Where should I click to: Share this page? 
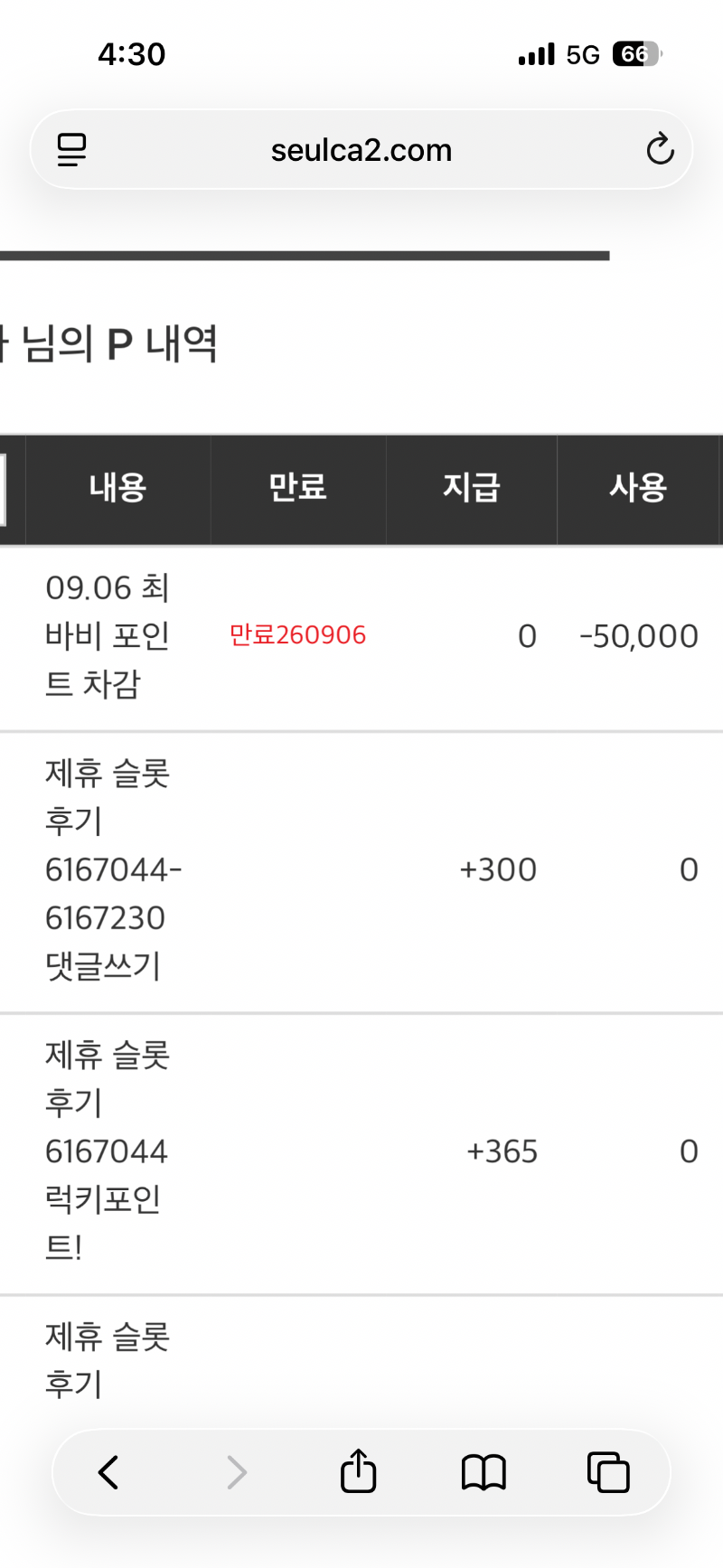click(x=358, y=1470)
